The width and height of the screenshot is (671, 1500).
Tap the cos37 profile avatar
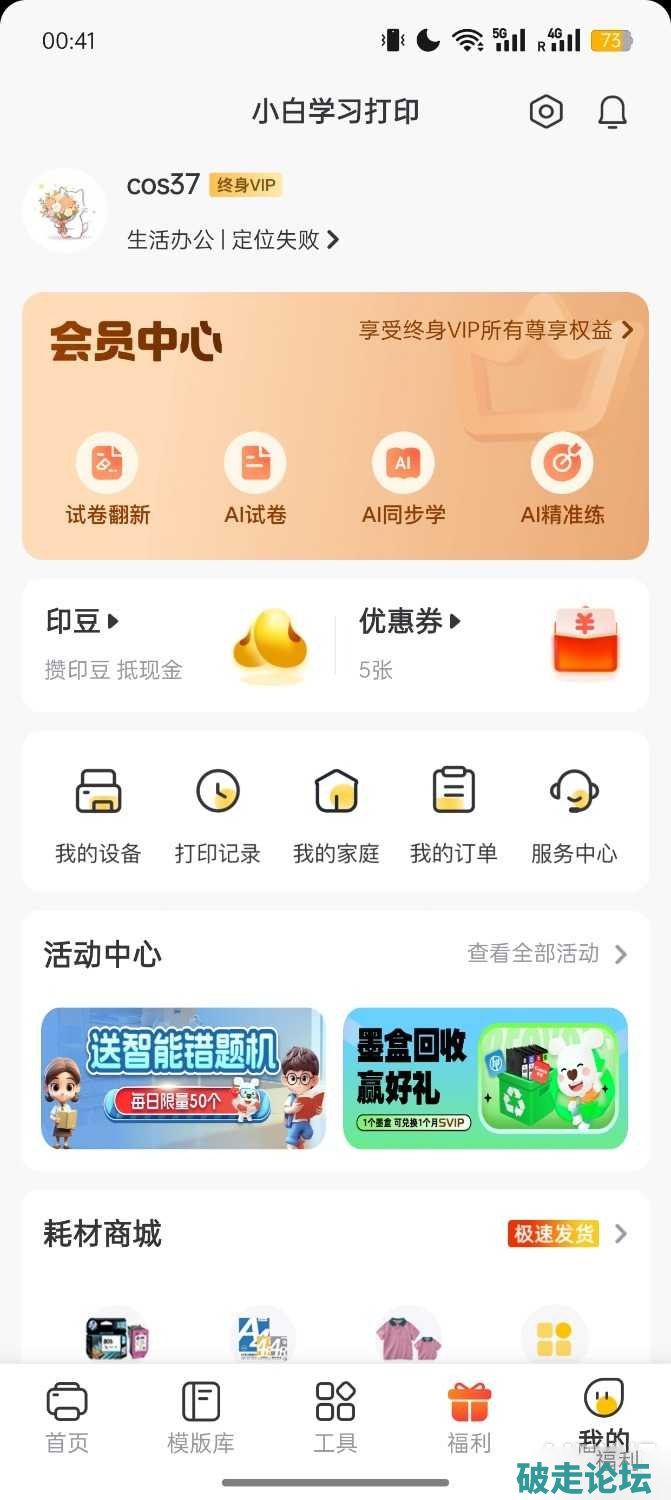[x=65, y=210]
